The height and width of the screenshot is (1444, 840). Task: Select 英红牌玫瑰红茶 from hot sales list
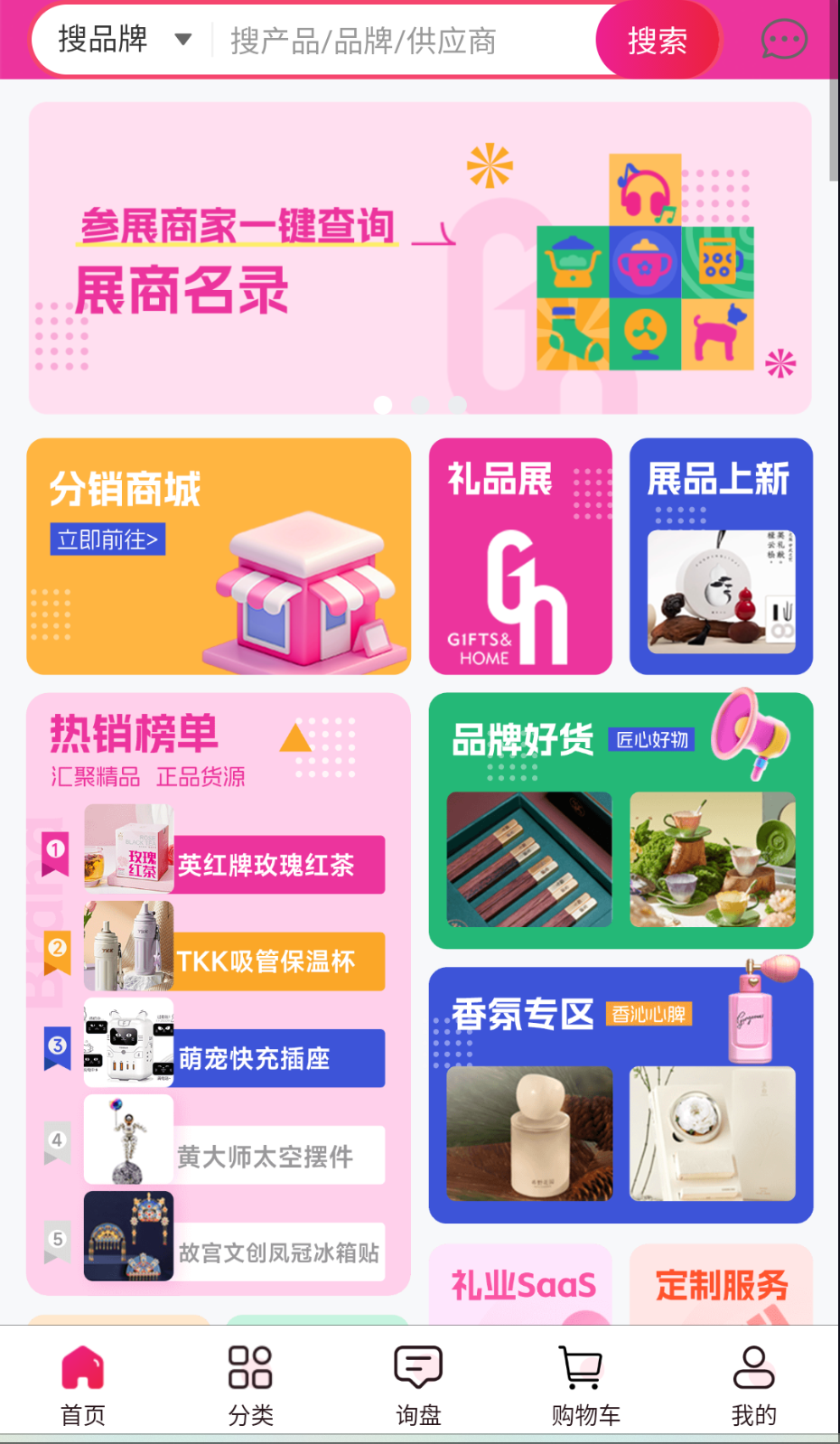point(233,865)
